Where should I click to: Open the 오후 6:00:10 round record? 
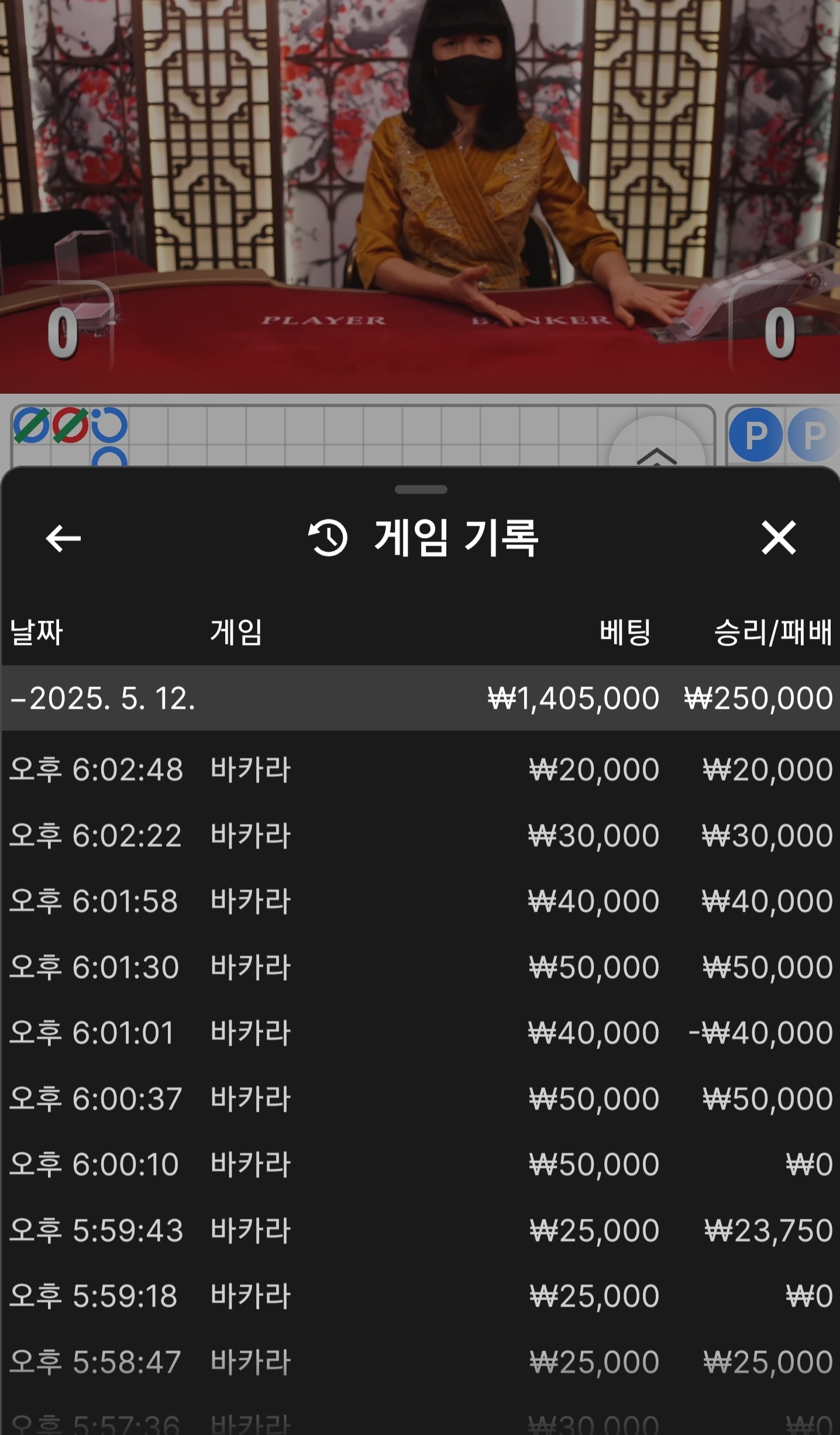pyautogui.click(x=420, y=1164)
